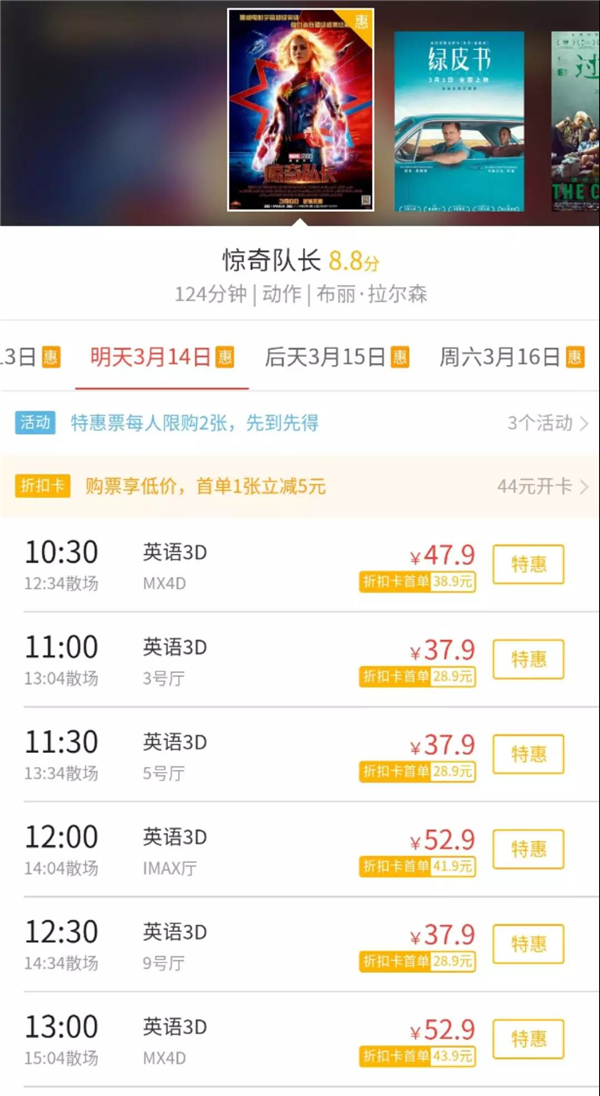The image size is (600, 1096).
Task: Buy 特惠 ticket for 11:00 3号厅 showing
Action: 528,659
